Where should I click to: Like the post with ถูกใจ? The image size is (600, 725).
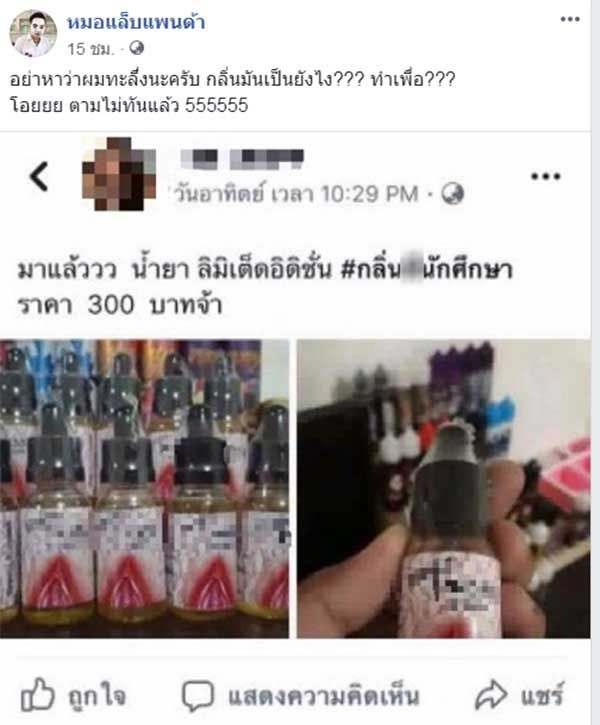(68, 694)
